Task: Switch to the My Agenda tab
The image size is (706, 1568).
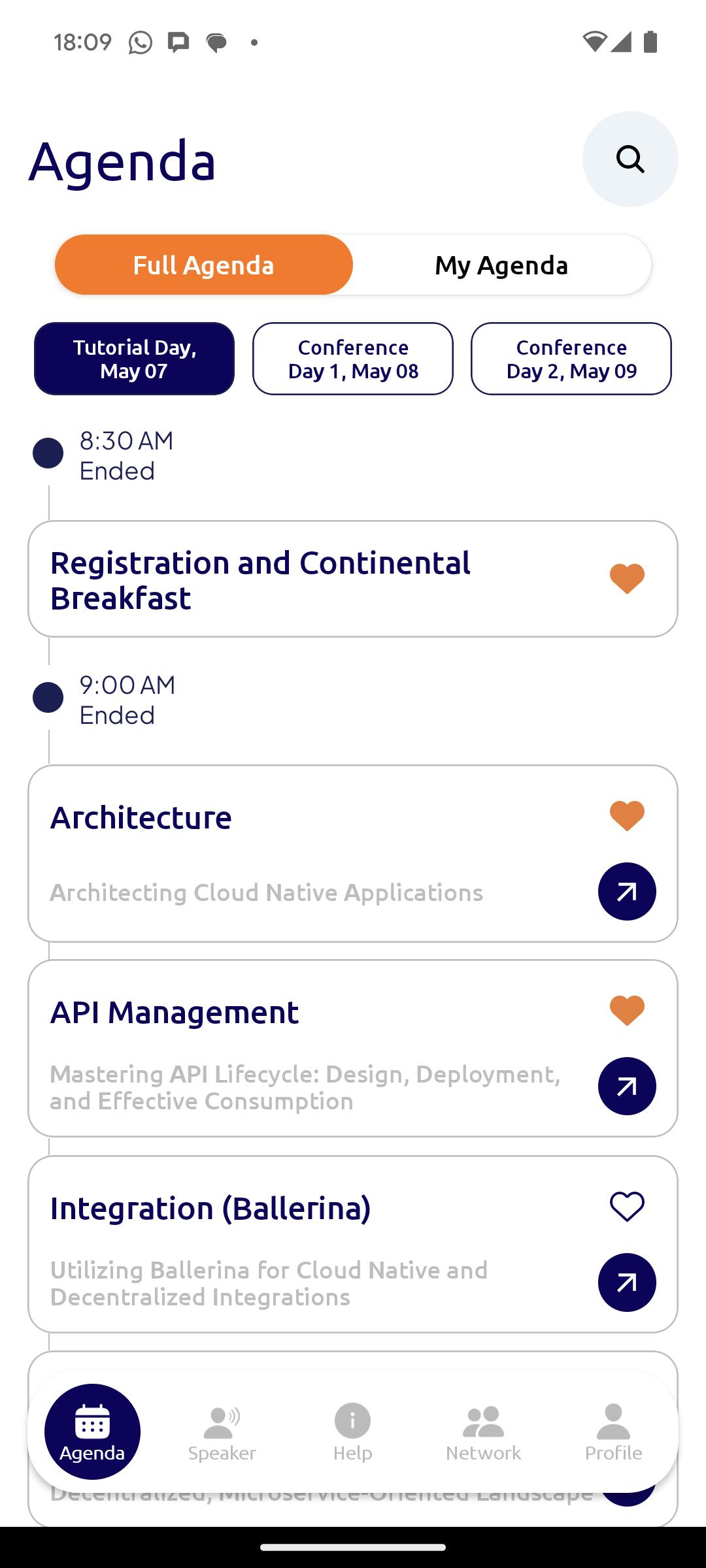Action: pyautogui.click(x=501, y=265)
